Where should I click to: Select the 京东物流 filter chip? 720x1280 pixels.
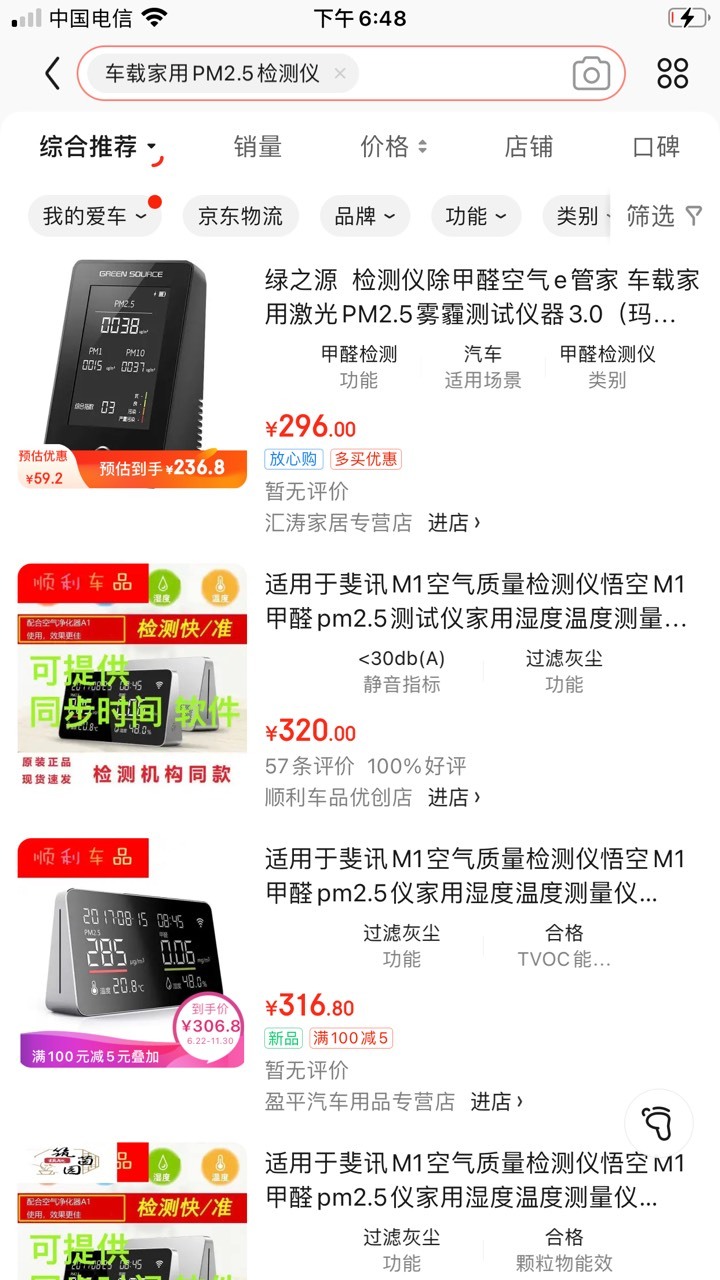[240, 216]
